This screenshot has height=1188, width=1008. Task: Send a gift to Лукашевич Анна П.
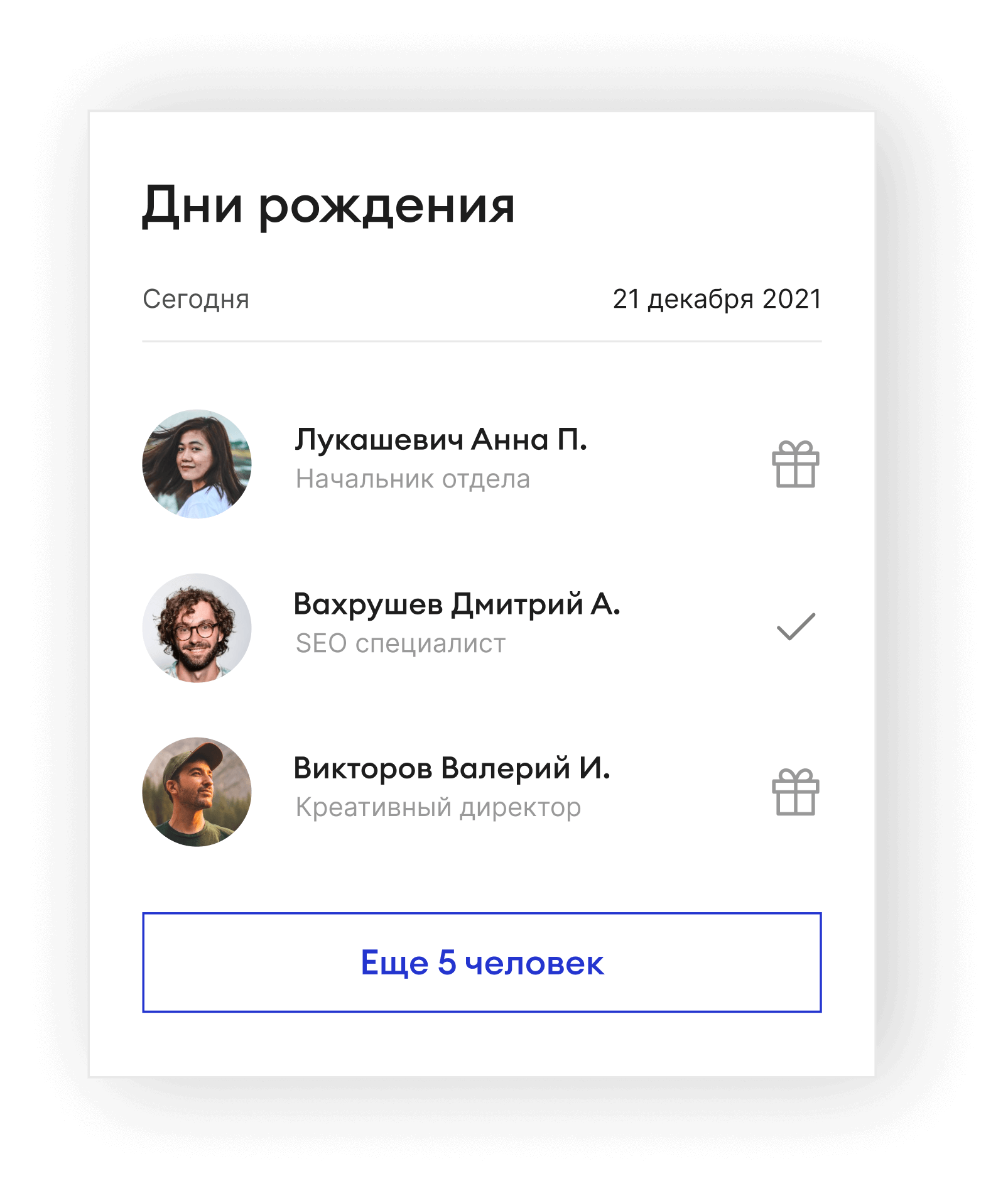pos(795,464)
